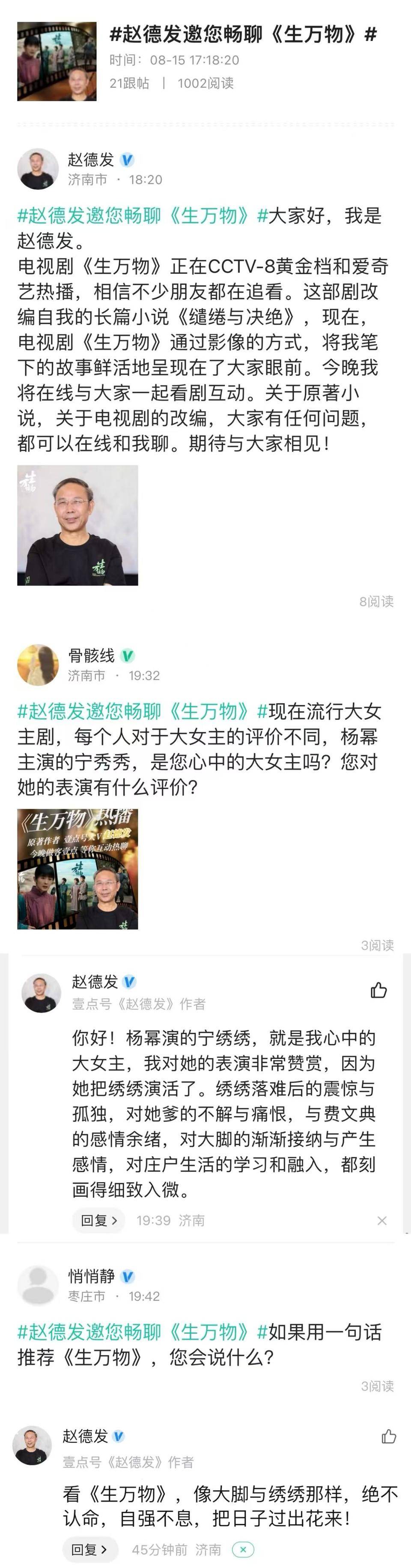Open the hashtag link in Zhao Defa's first post
Viewport: 411px width, 1568px height.
click(143, 216)
